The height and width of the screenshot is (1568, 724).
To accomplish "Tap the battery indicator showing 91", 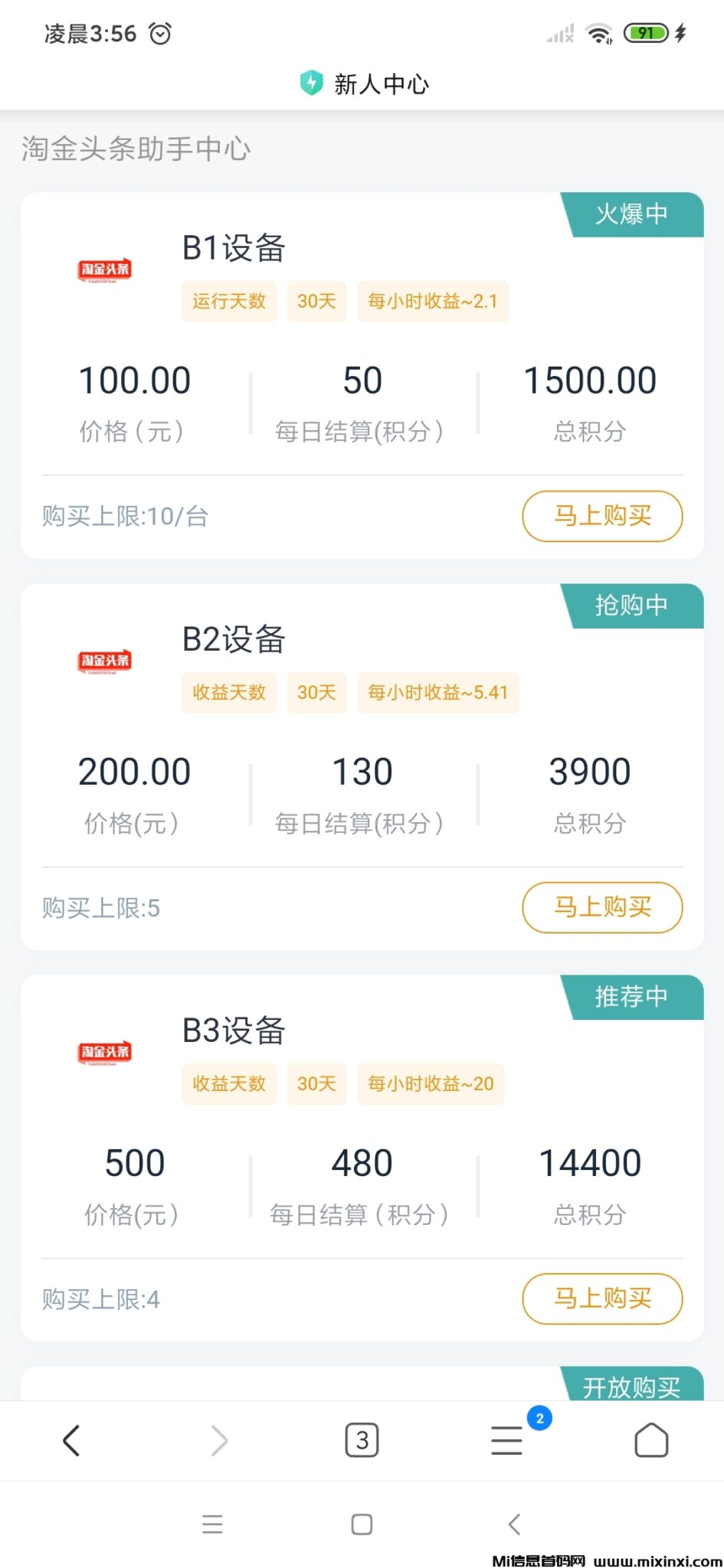I will click(x=646, y=33).
